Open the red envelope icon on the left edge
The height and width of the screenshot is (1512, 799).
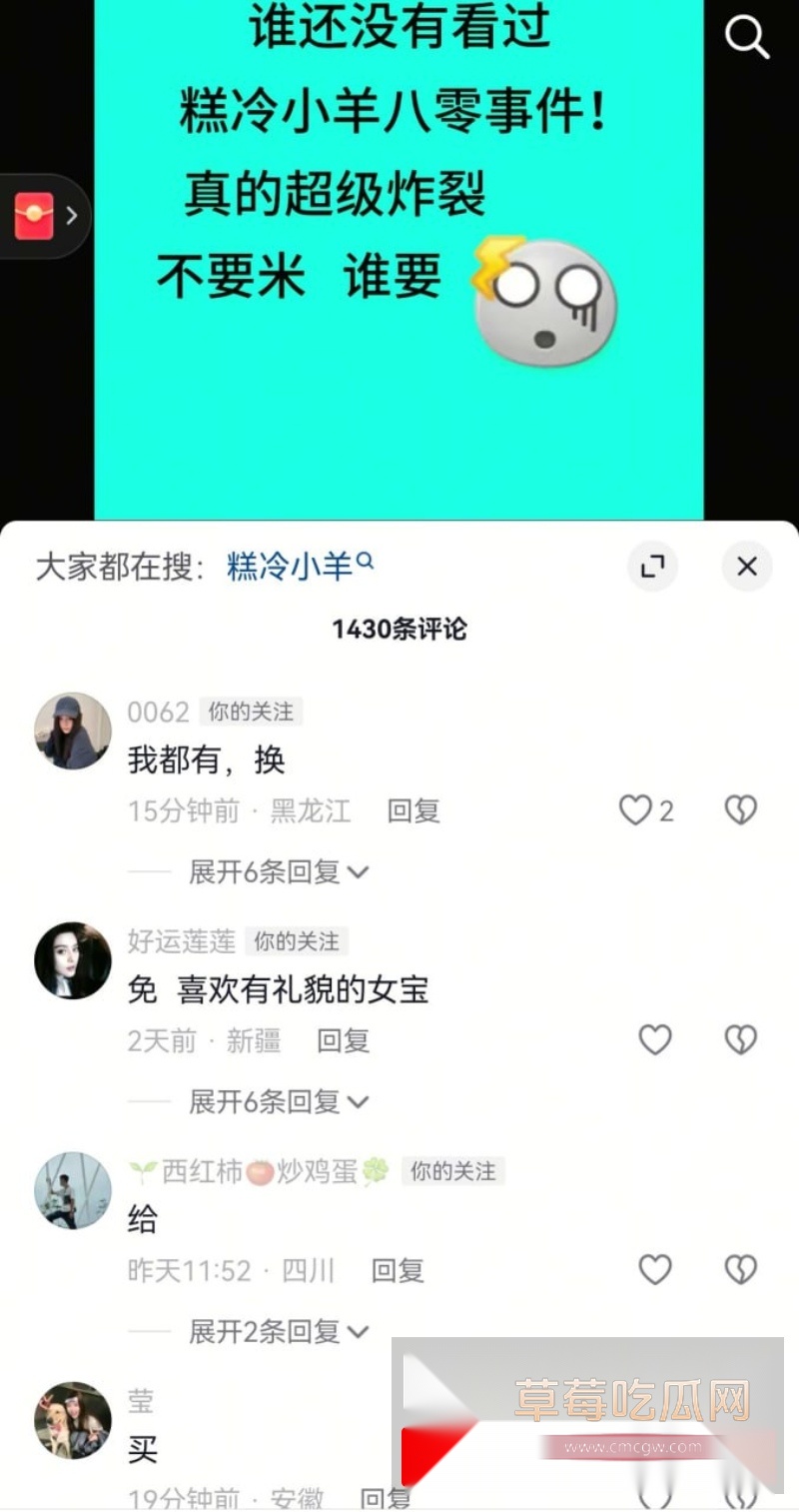click(x=35, y=214)
